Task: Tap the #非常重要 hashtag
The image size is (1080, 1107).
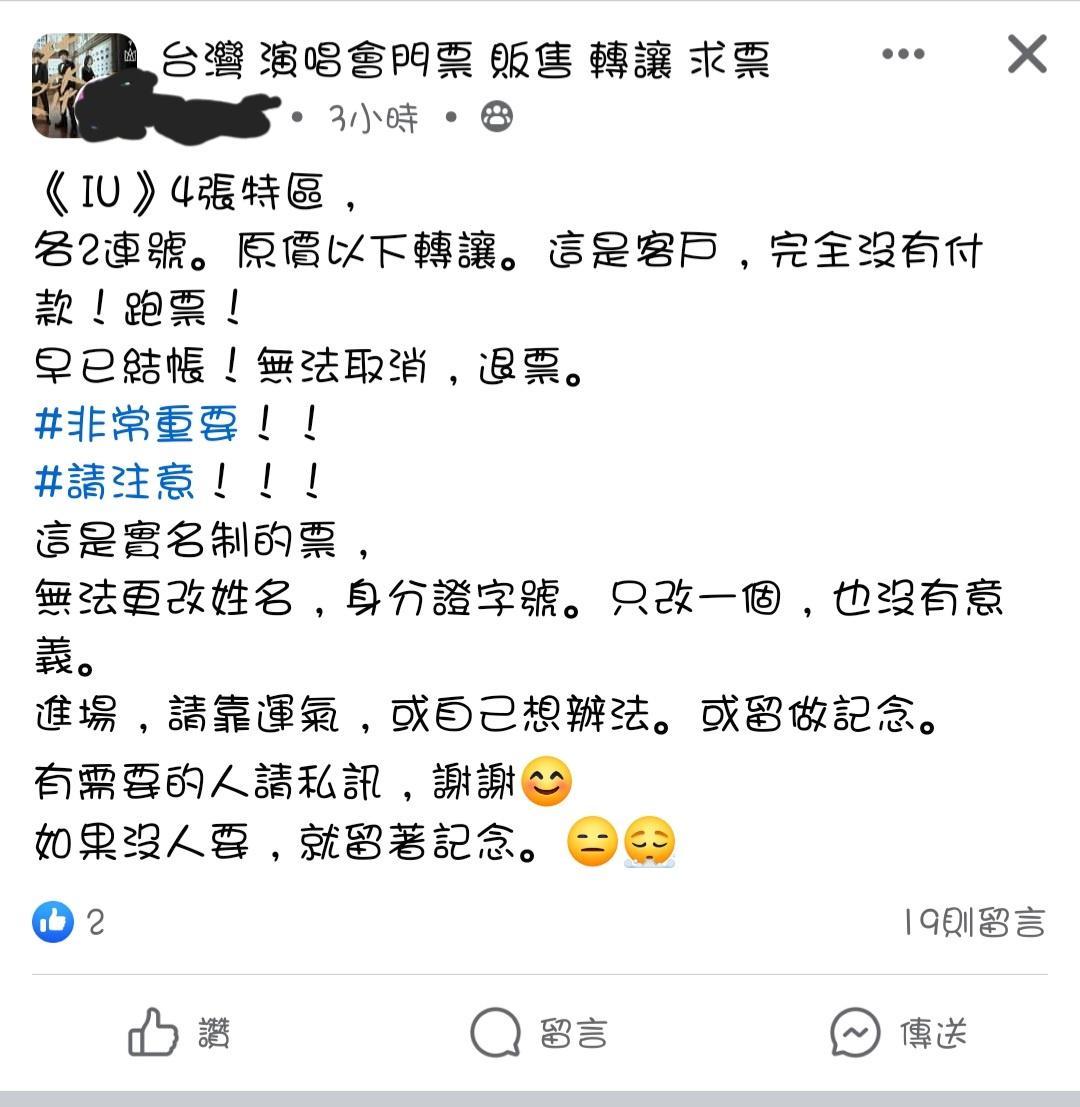Action: pyautogui.click(x=137, y=425)
